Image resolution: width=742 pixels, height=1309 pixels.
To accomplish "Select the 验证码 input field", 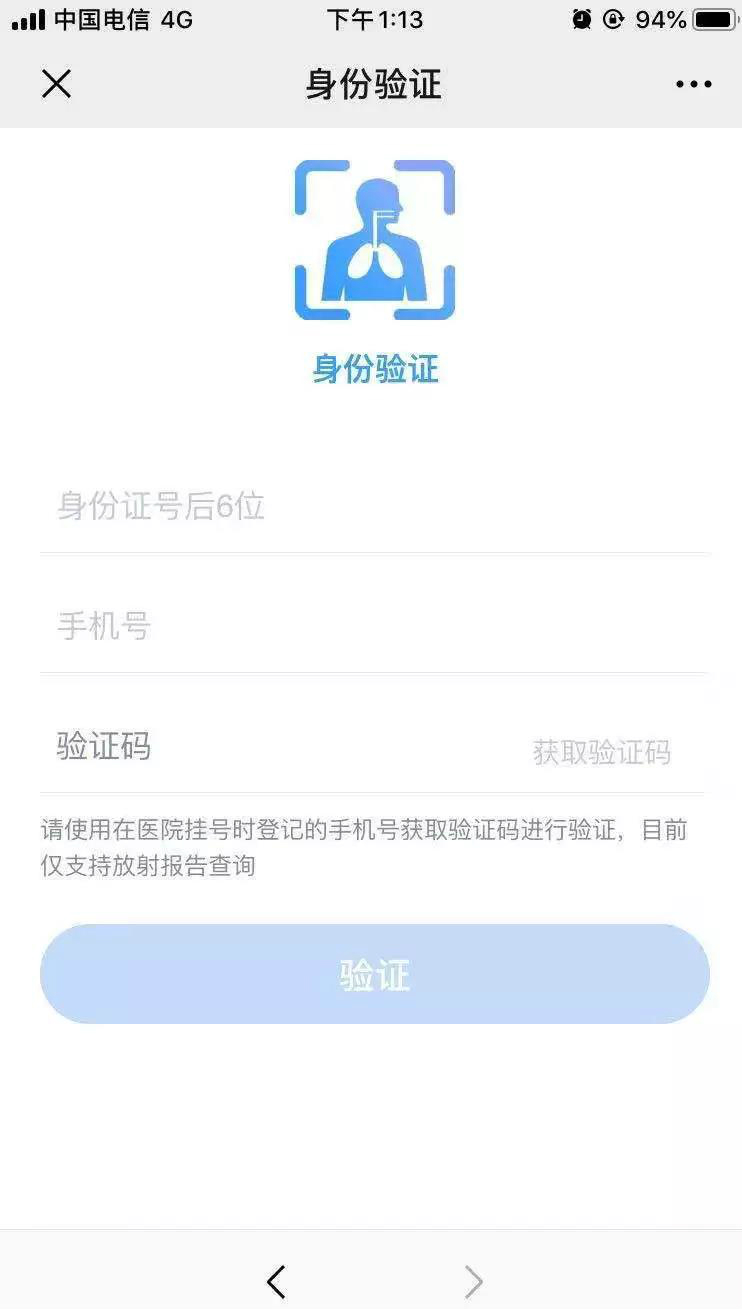I will point(280,747).
